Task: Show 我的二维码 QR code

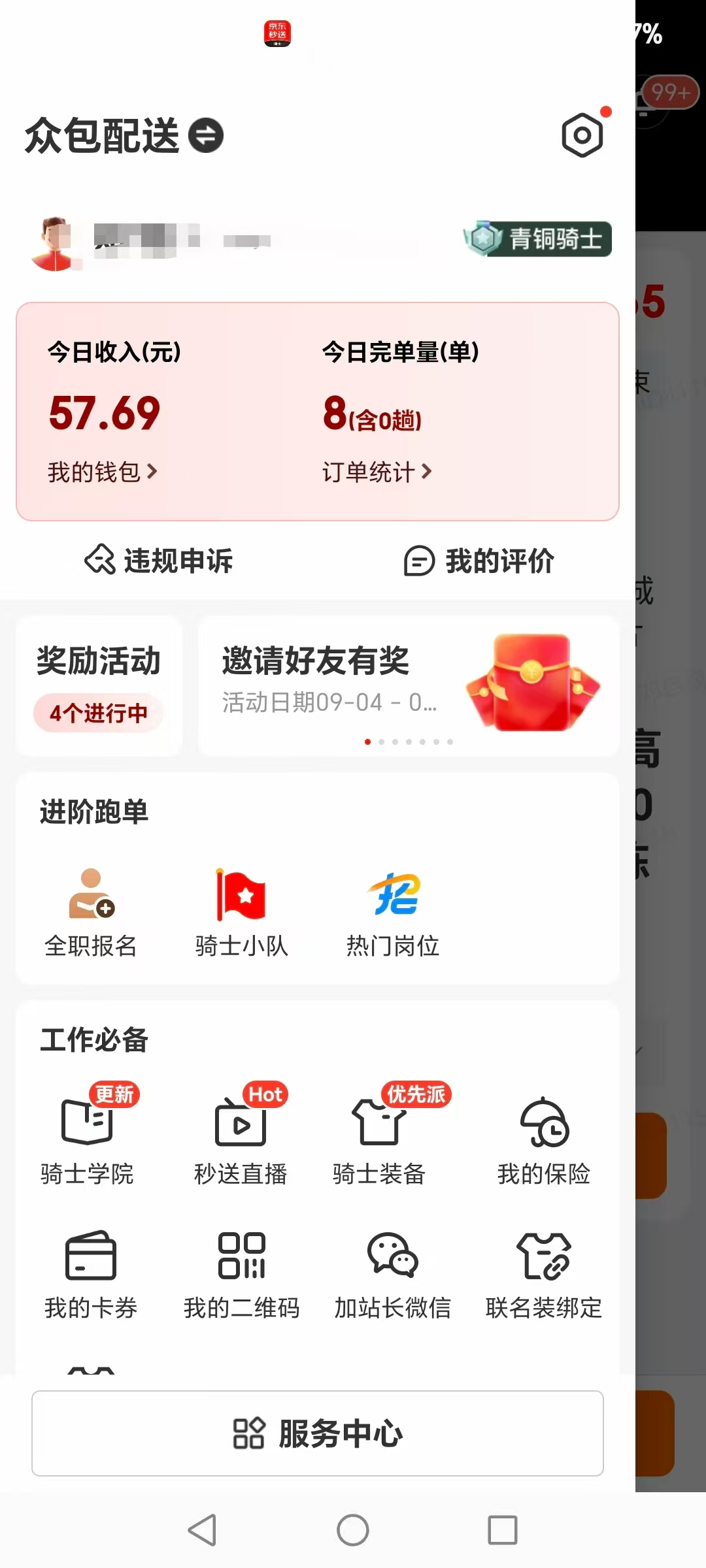Action: tap(241, 1273)
